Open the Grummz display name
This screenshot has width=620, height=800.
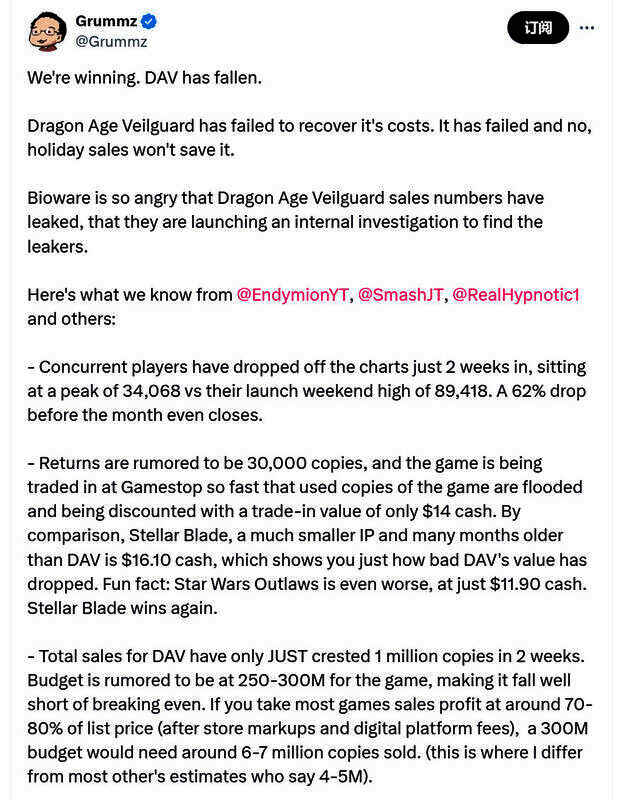click(x=108, y=21)
